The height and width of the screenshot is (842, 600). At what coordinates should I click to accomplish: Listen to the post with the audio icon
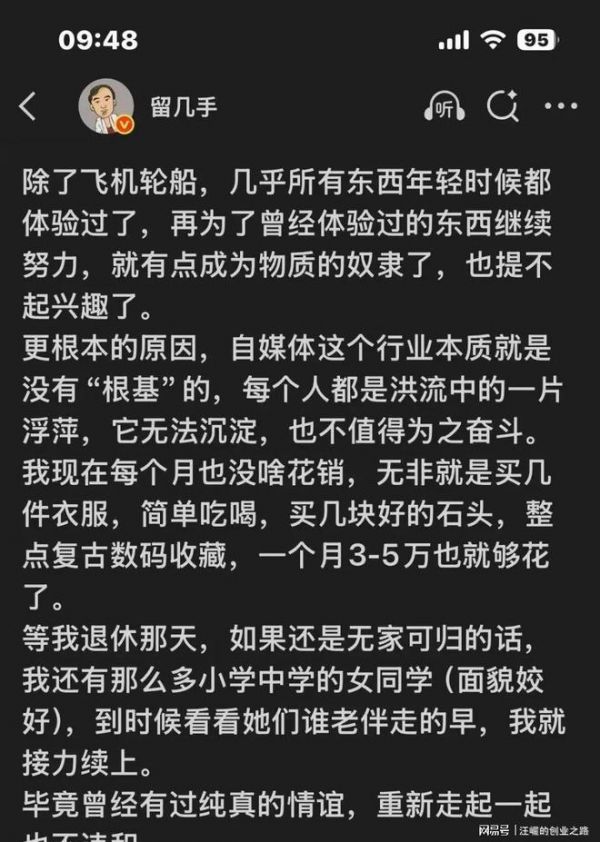[445, 106]
